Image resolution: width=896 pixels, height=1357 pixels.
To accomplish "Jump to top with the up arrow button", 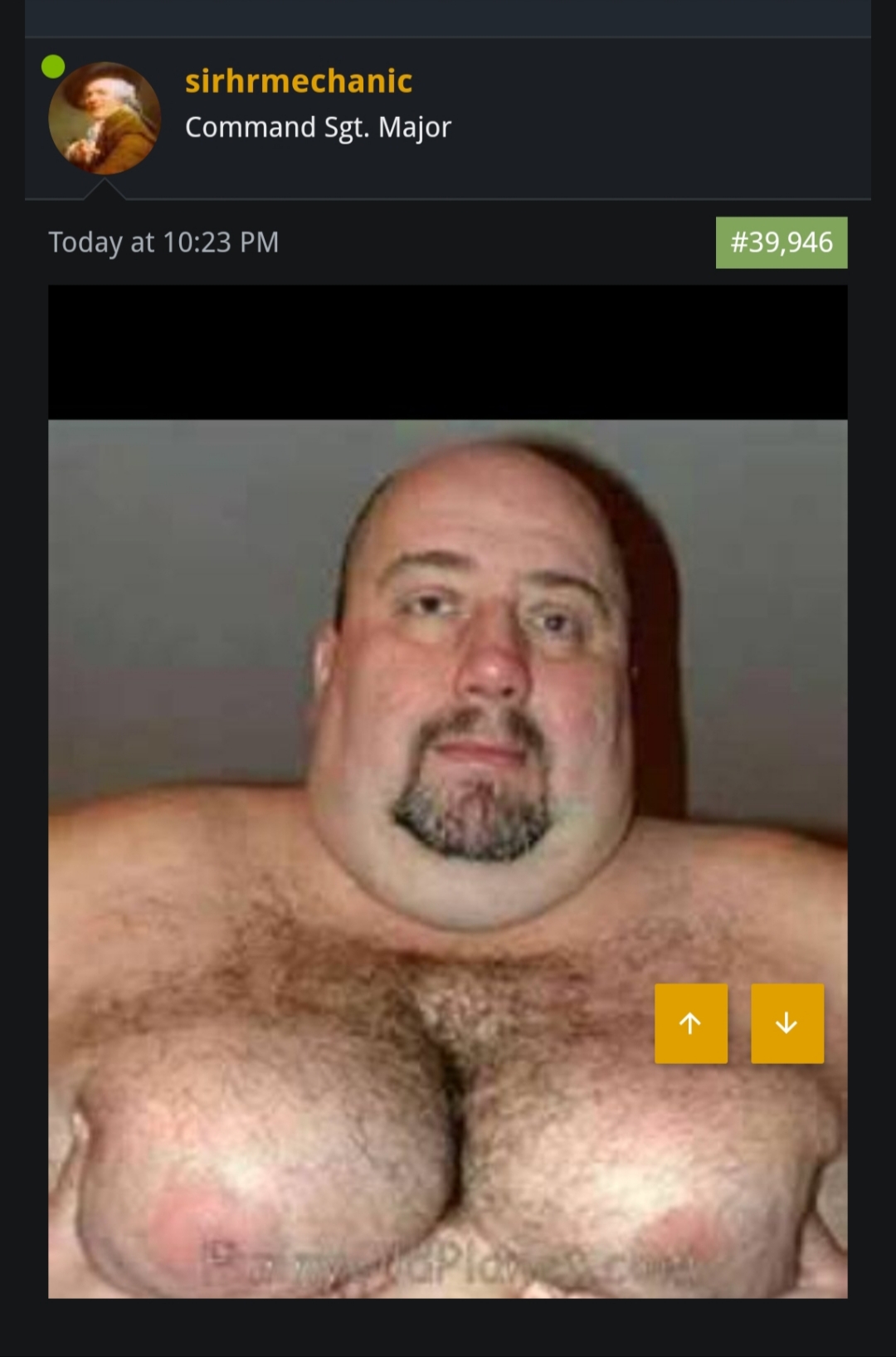I will 690,1023.
